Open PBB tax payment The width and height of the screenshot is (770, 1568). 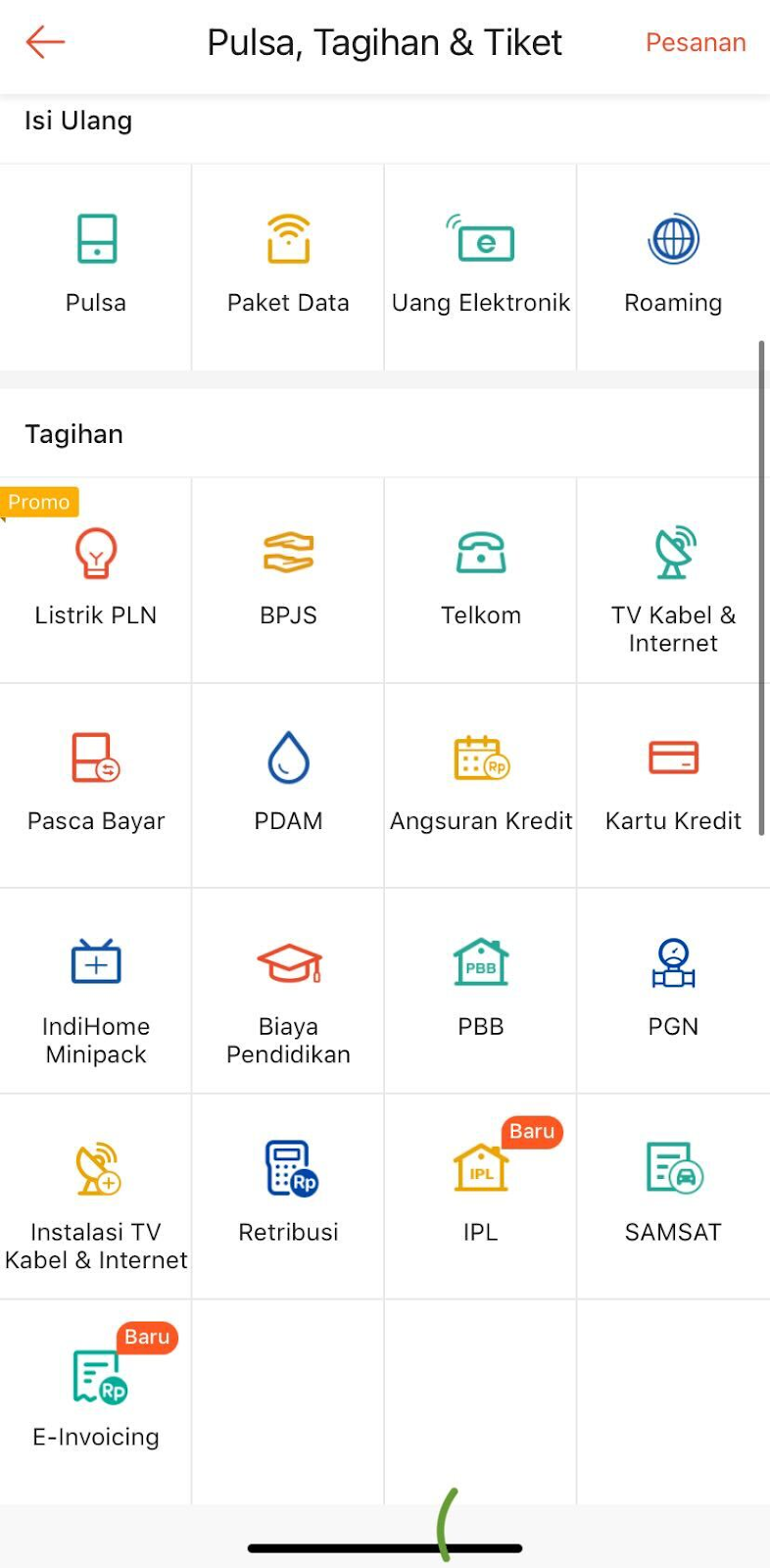coord(481,992)
